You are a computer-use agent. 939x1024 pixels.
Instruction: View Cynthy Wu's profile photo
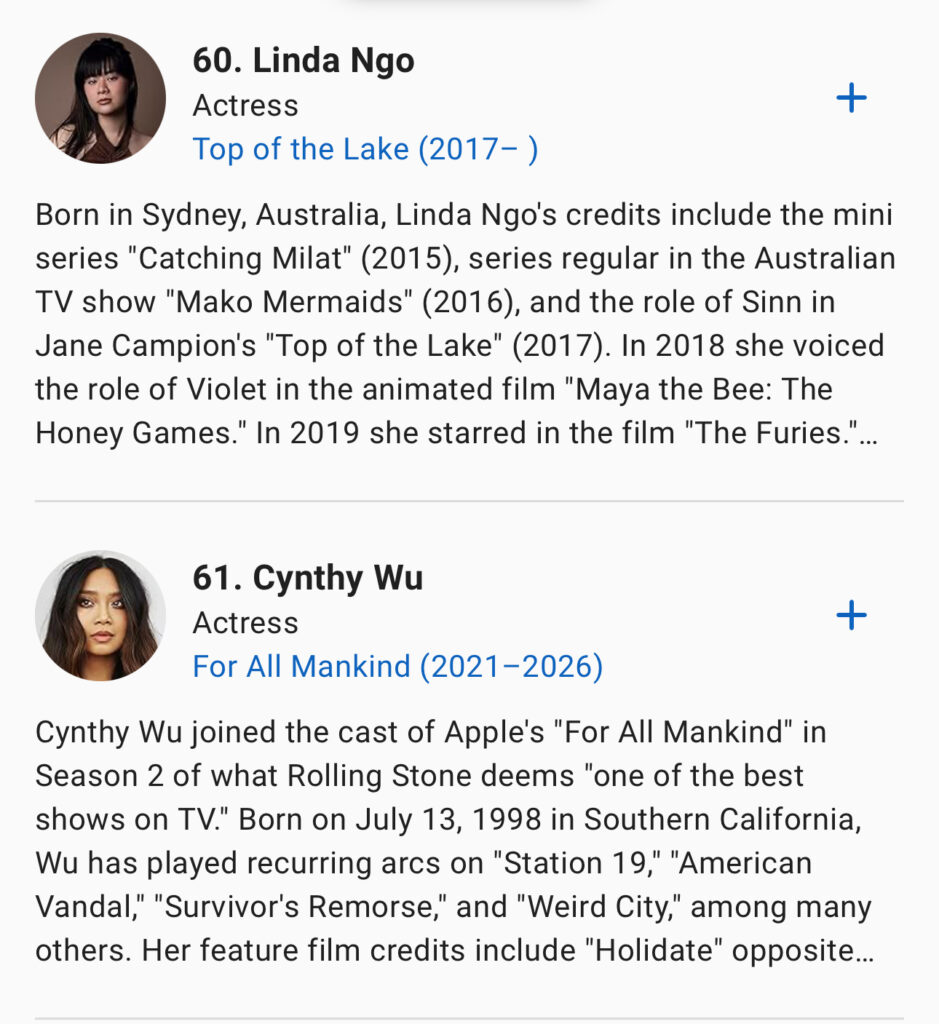[x=100, y=615]
